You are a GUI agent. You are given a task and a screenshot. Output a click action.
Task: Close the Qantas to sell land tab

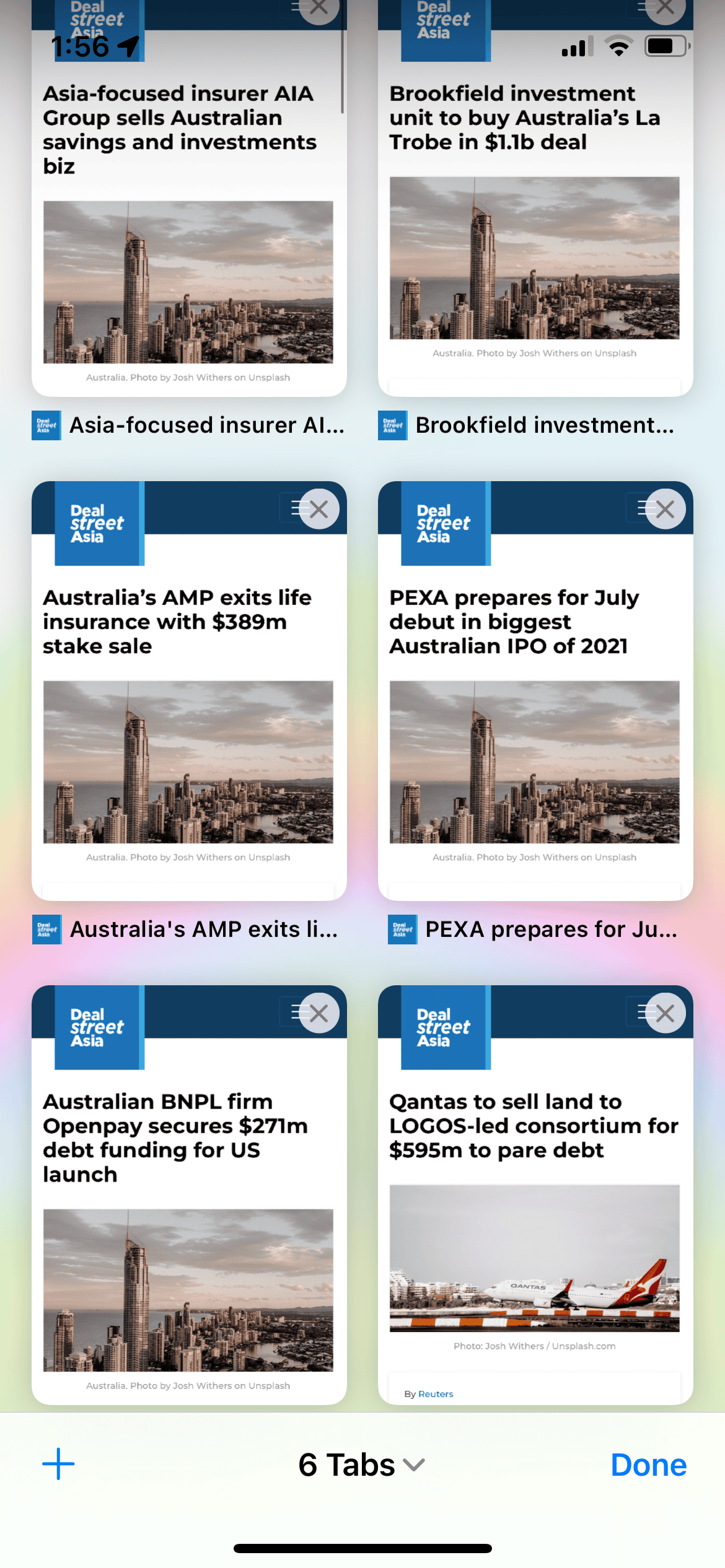pyautogui.click(x=665, y=1013)
